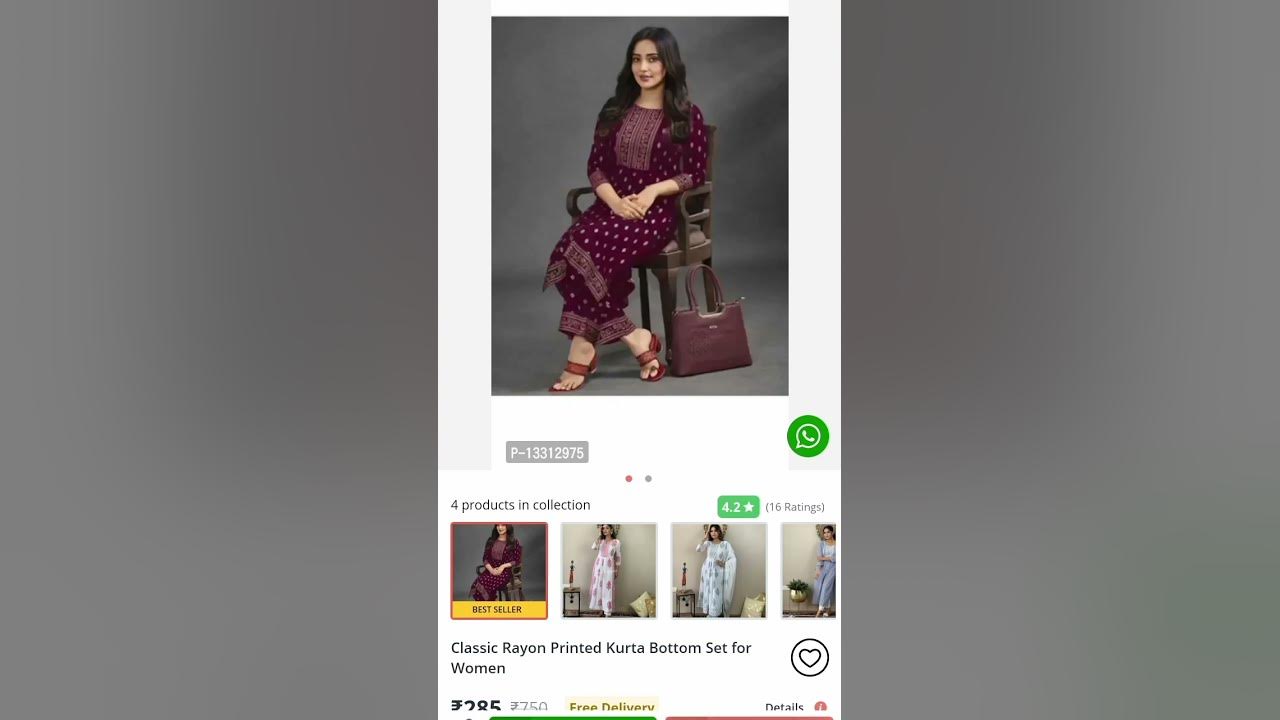Select the white and blue kurta thumbnail
Viewport: 1280px width, 720px height.
[x=718, y=570]
